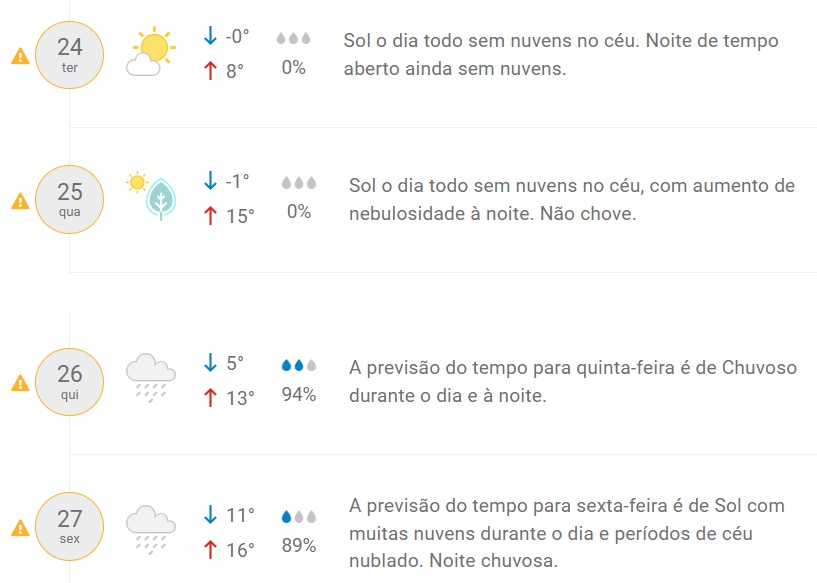Tap the alert icon beside day 24
Viewport: 817px width, 583px height.
click(20, 57)
